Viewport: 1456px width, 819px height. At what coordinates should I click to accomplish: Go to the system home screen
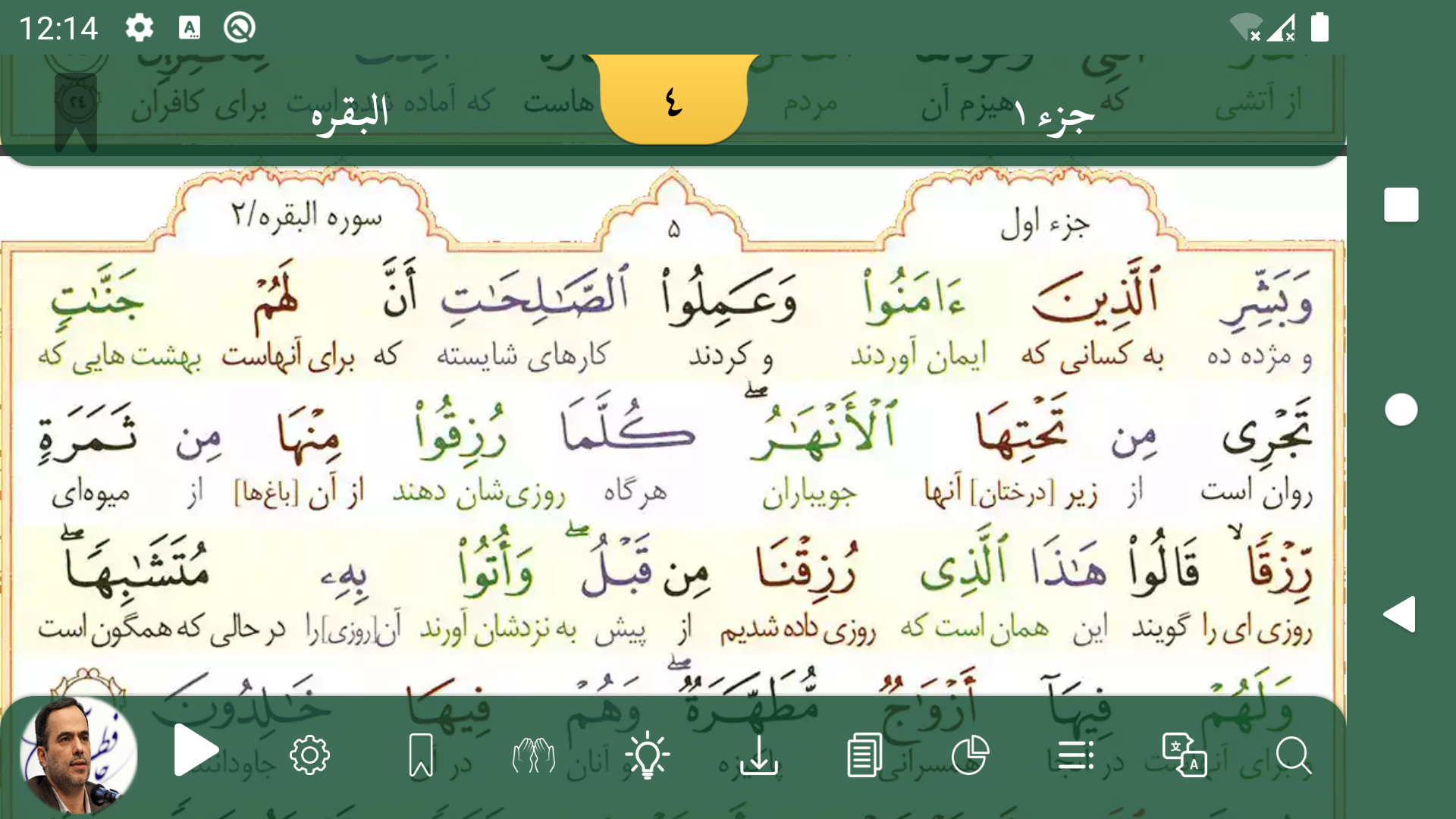1401,410
